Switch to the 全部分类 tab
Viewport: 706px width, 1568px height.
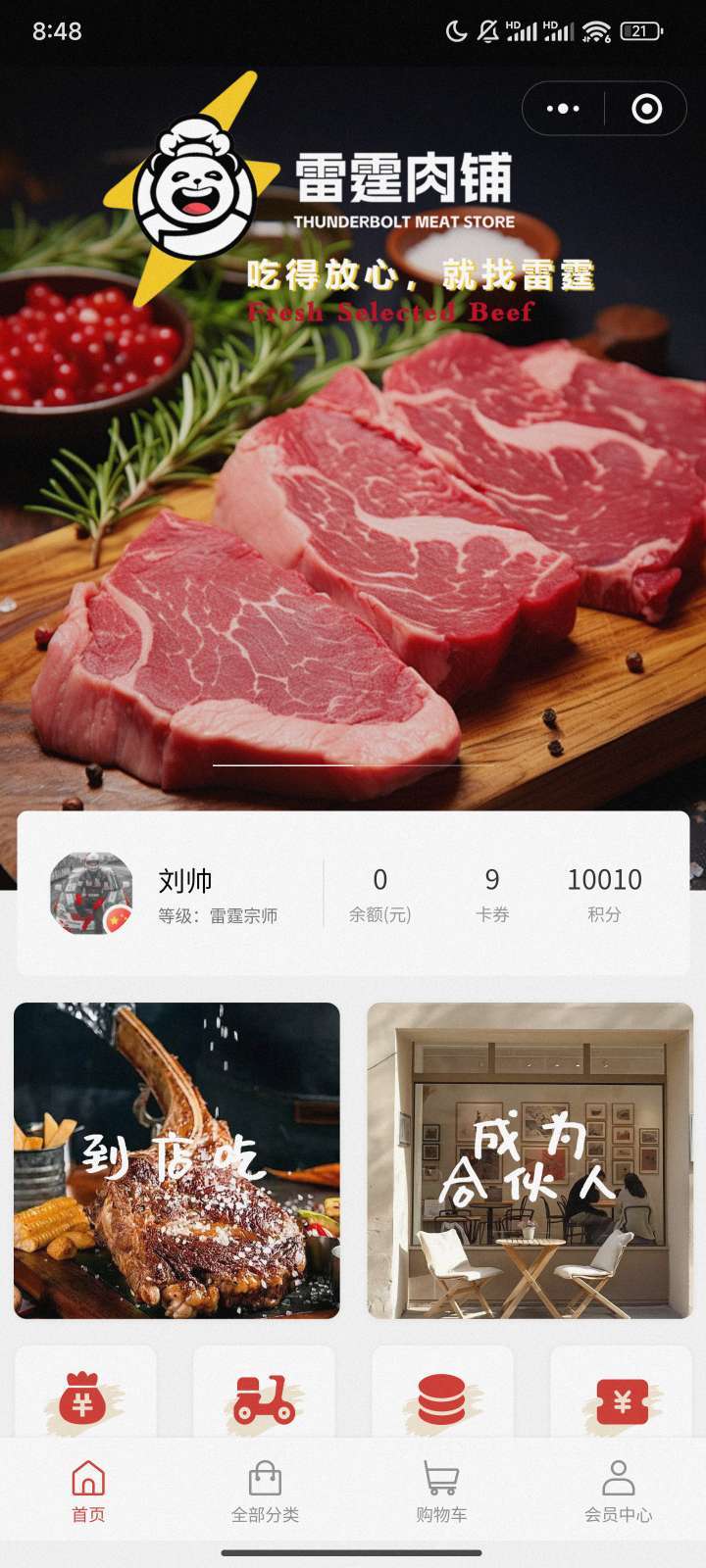(x=265, y=1492)
